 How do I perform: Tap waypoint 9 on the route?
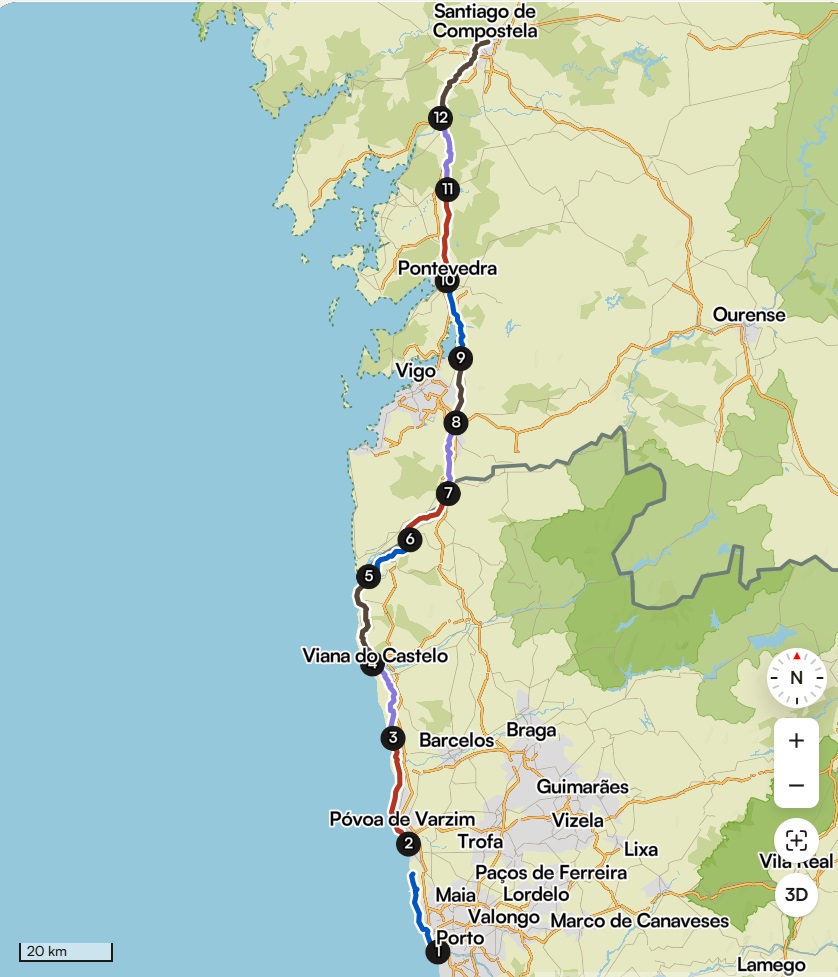tap(460, 357)
